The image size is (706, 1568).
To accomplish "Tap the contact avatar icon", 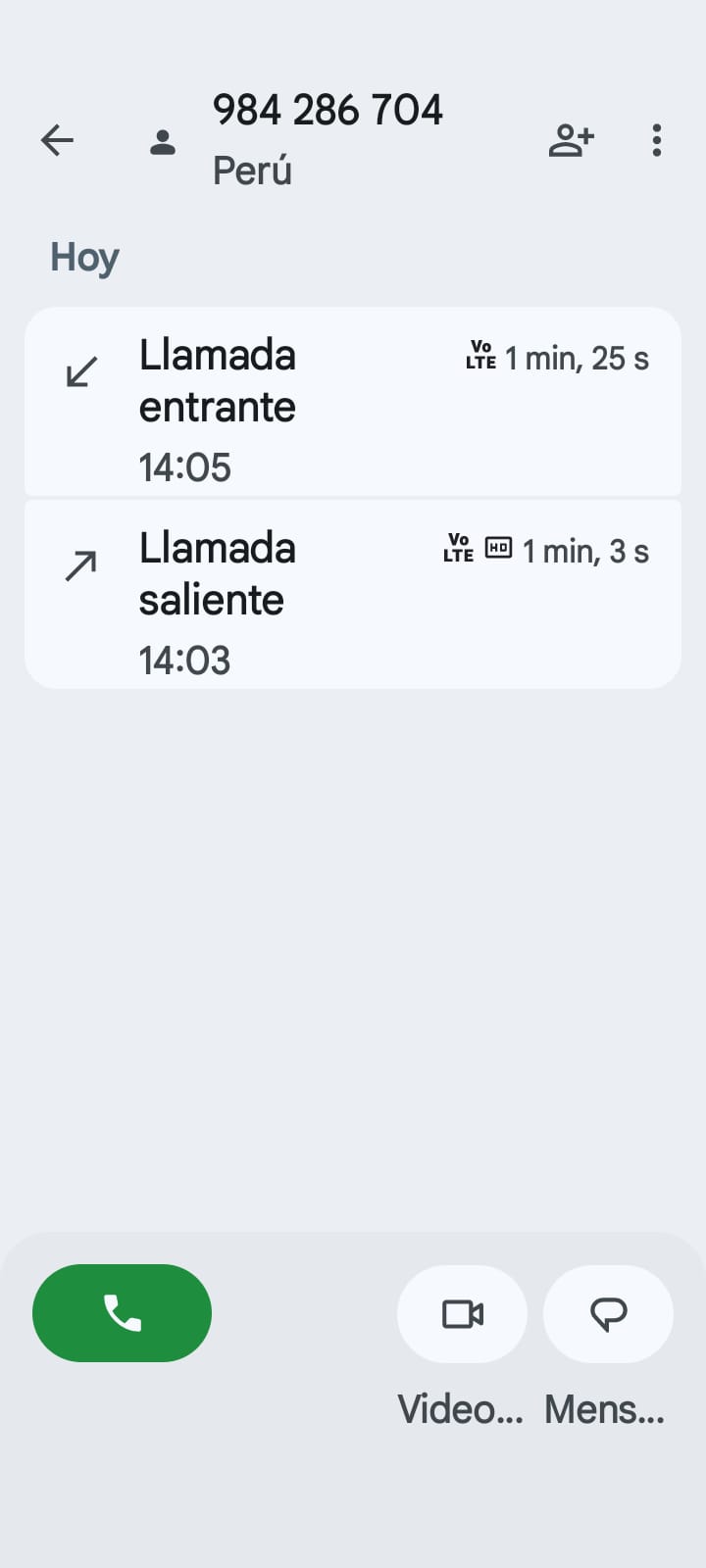I will [163, 143].
